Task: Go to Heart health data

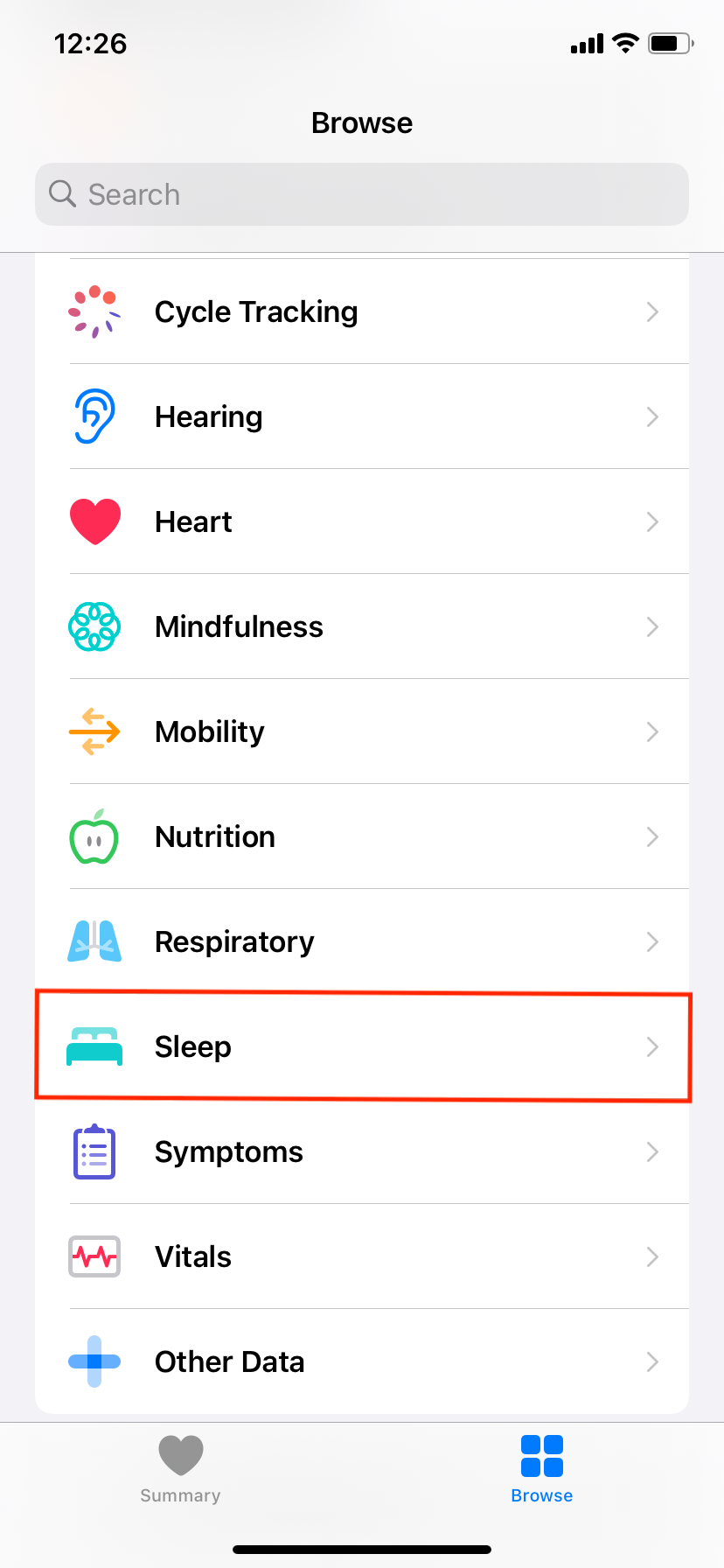Action: point(362,521)
